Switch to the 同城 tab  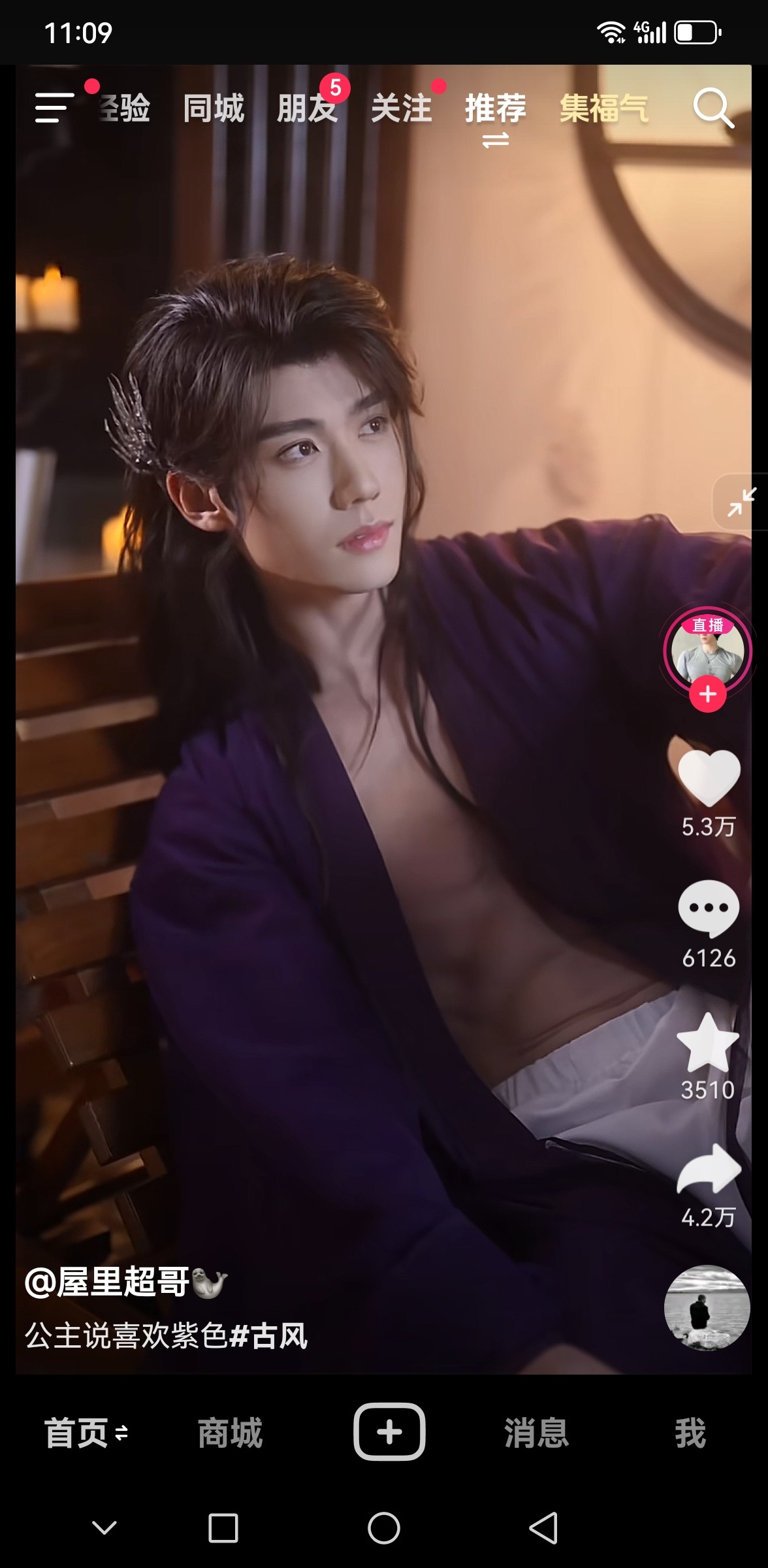tap(214, 108)
